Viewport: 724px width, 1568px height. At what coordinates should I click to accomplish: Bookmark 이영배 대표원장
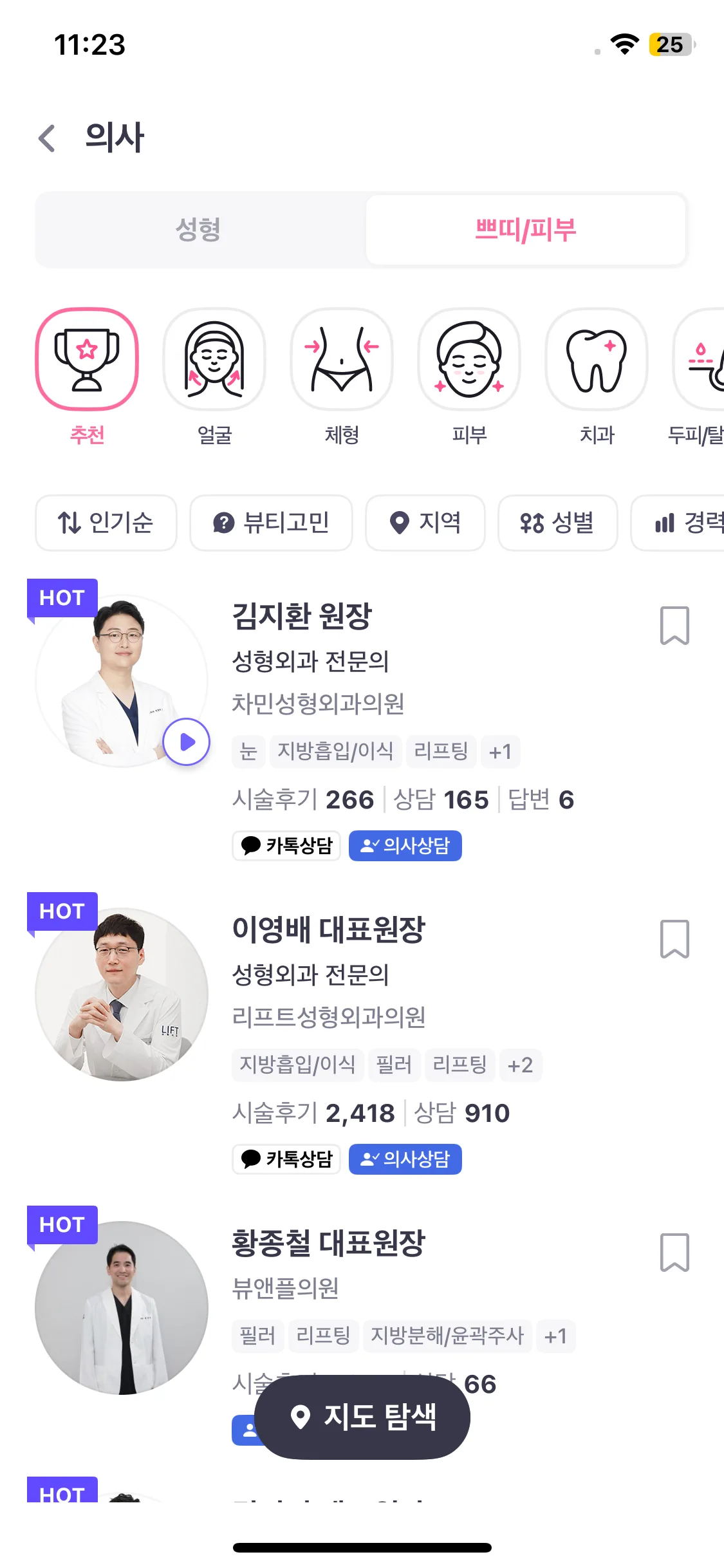point(674,938)
